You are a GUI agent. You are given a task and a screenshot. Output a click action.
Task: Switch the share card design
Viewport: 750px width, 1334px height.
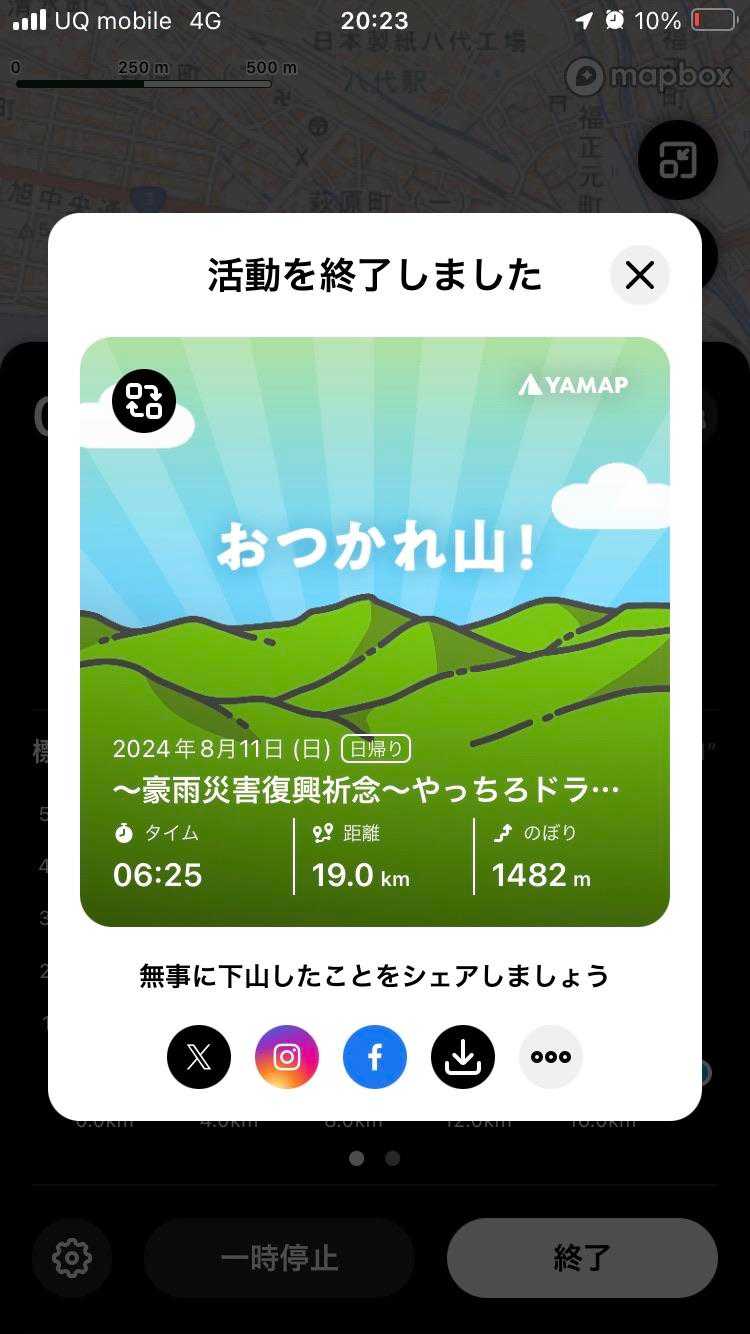coord(144,401)
